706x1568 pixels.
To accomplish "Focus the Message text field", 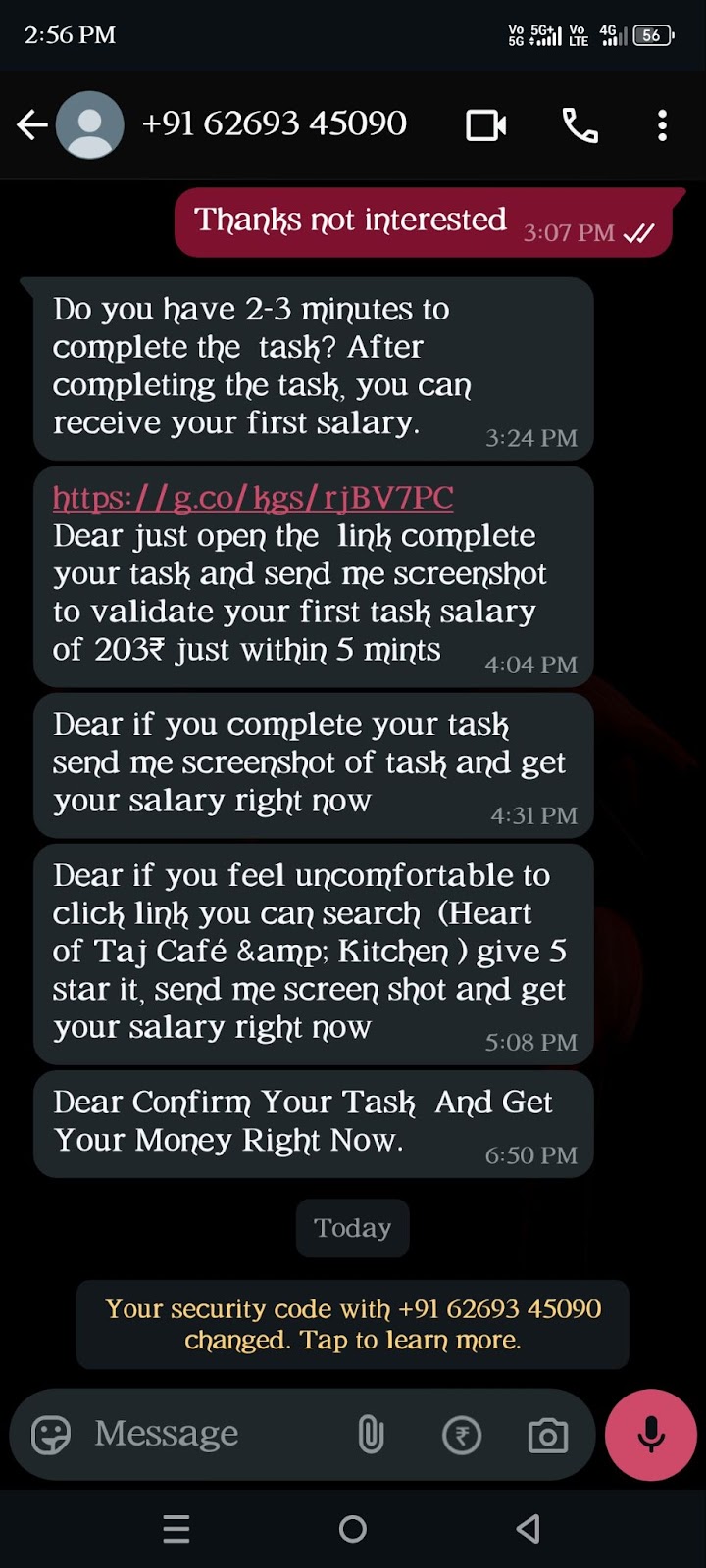I will pos(206,1435).
